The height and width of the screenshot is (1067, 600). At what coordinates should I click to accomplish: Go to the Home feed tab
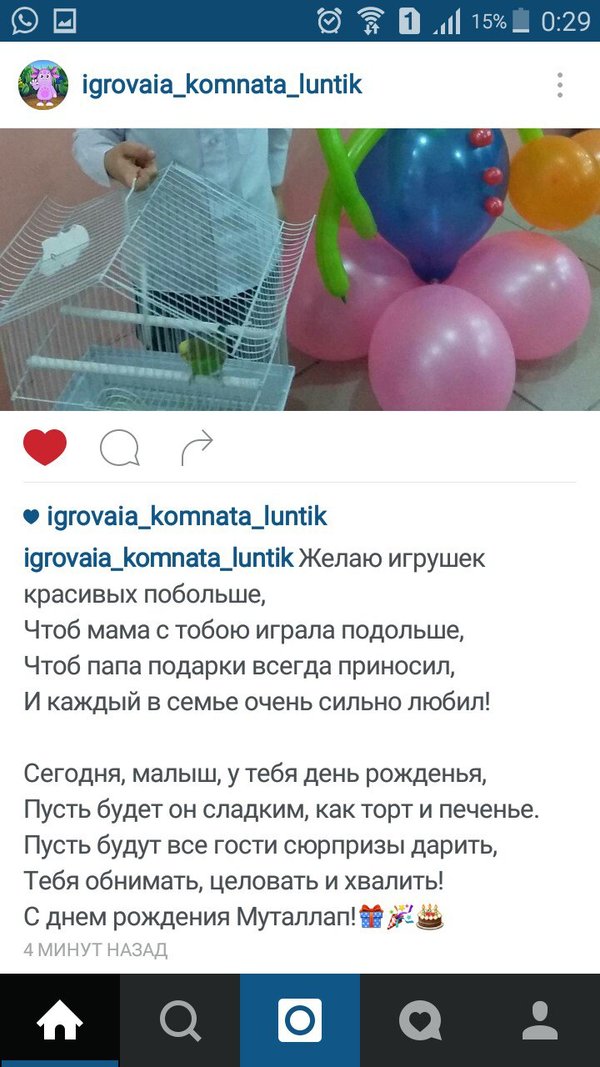click(x=60, y=1020)
